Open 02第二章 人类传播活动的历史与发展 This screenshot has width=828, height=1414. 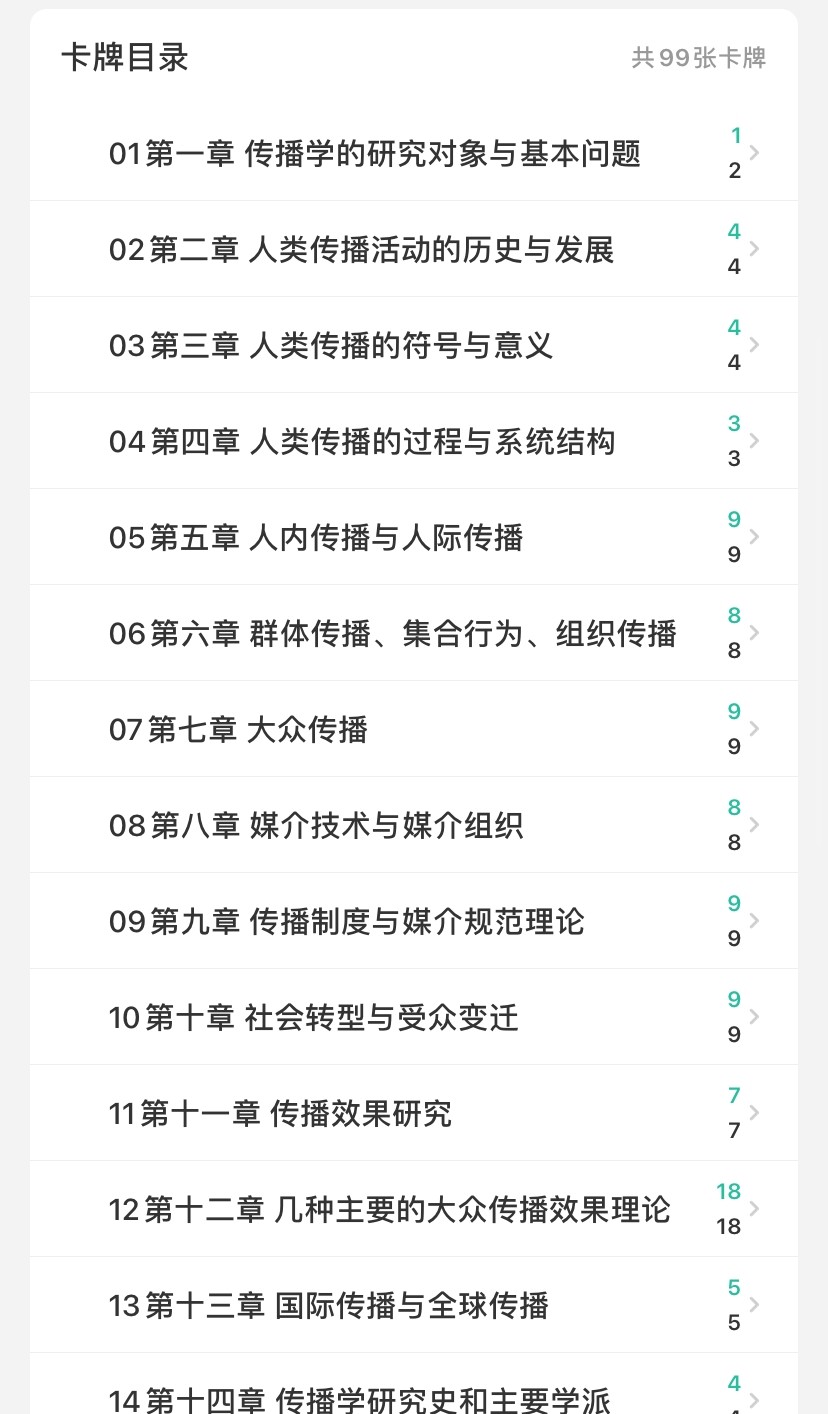click(414, 249)
